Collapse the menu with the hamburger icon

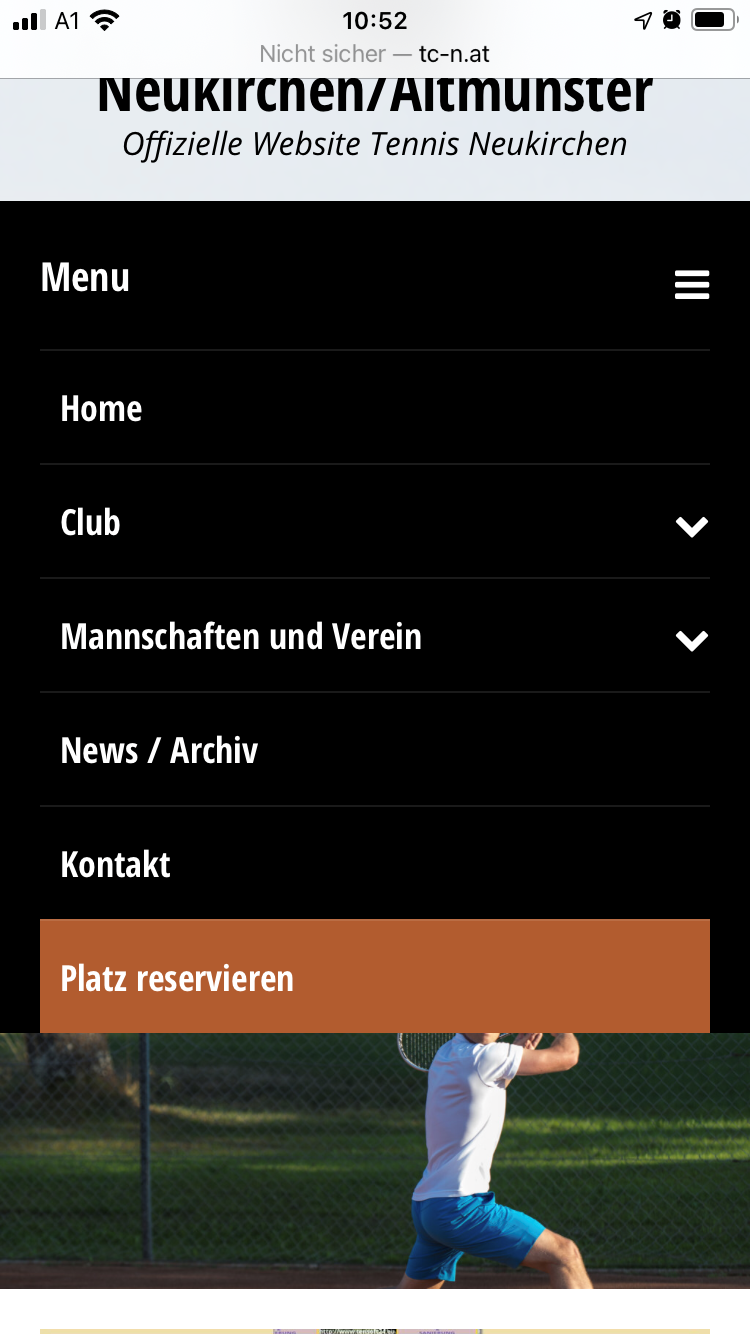coord(692,285)
